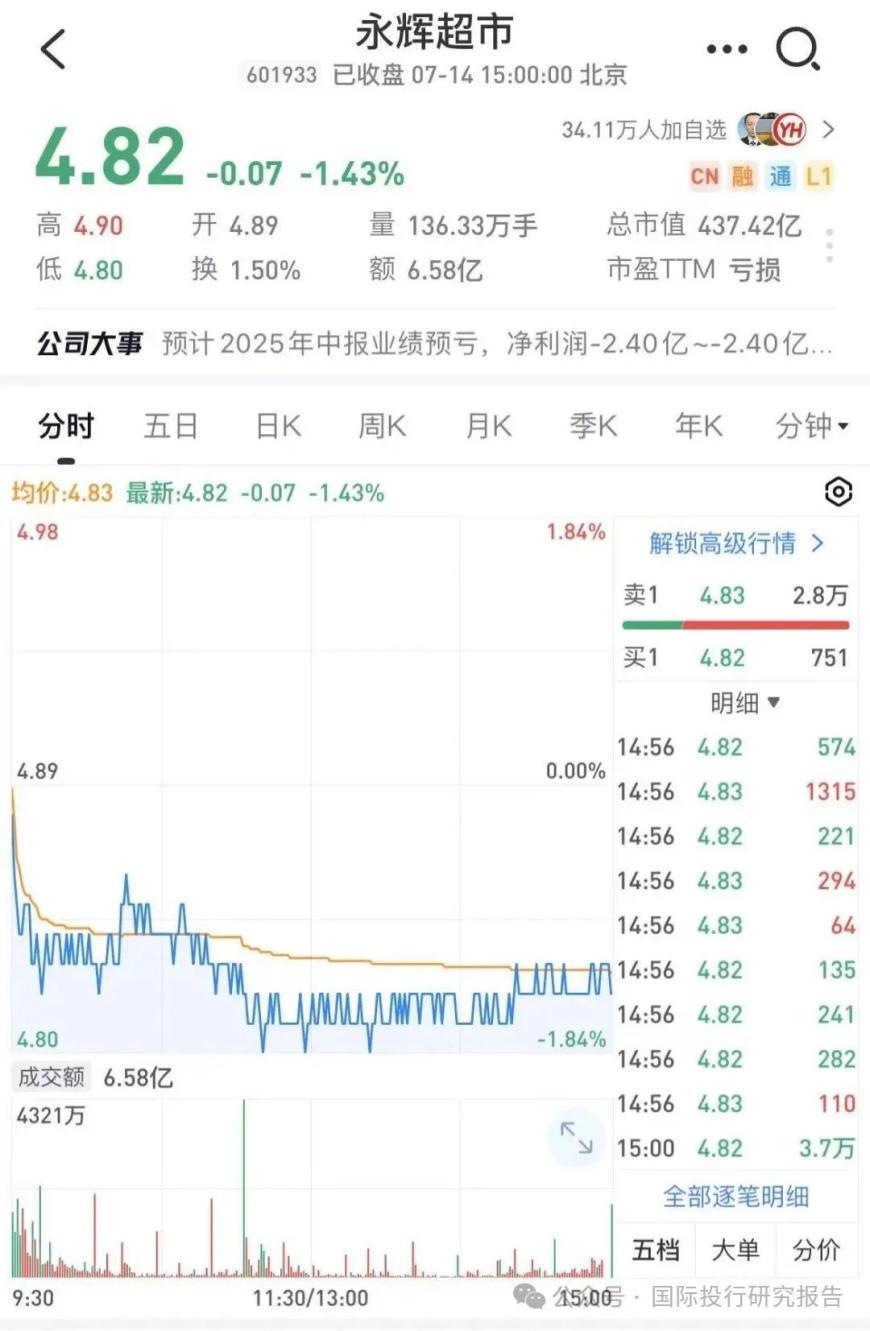Open the chart settings hexagon icon
Viewport: 870px width, 1331px height.
pyautogui.click(x=838, y=492)
